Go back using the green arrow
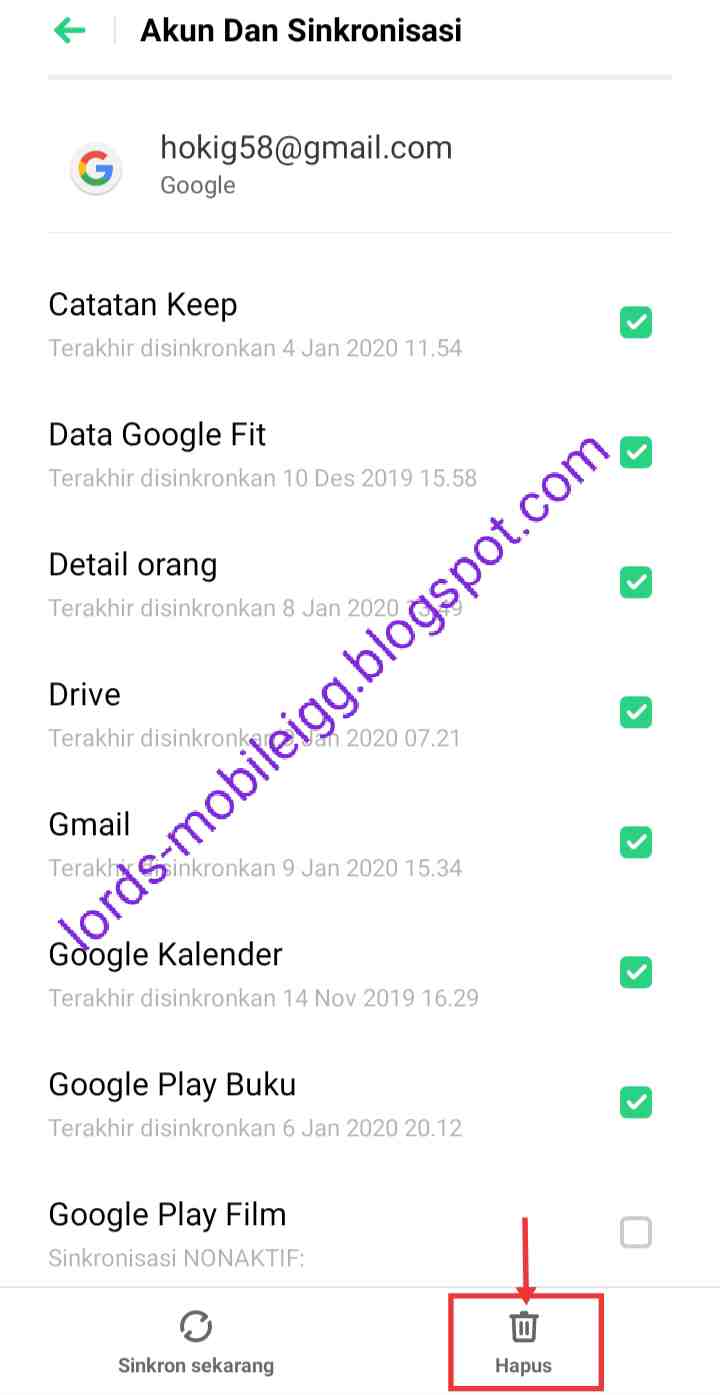 [x=69, y=31]
